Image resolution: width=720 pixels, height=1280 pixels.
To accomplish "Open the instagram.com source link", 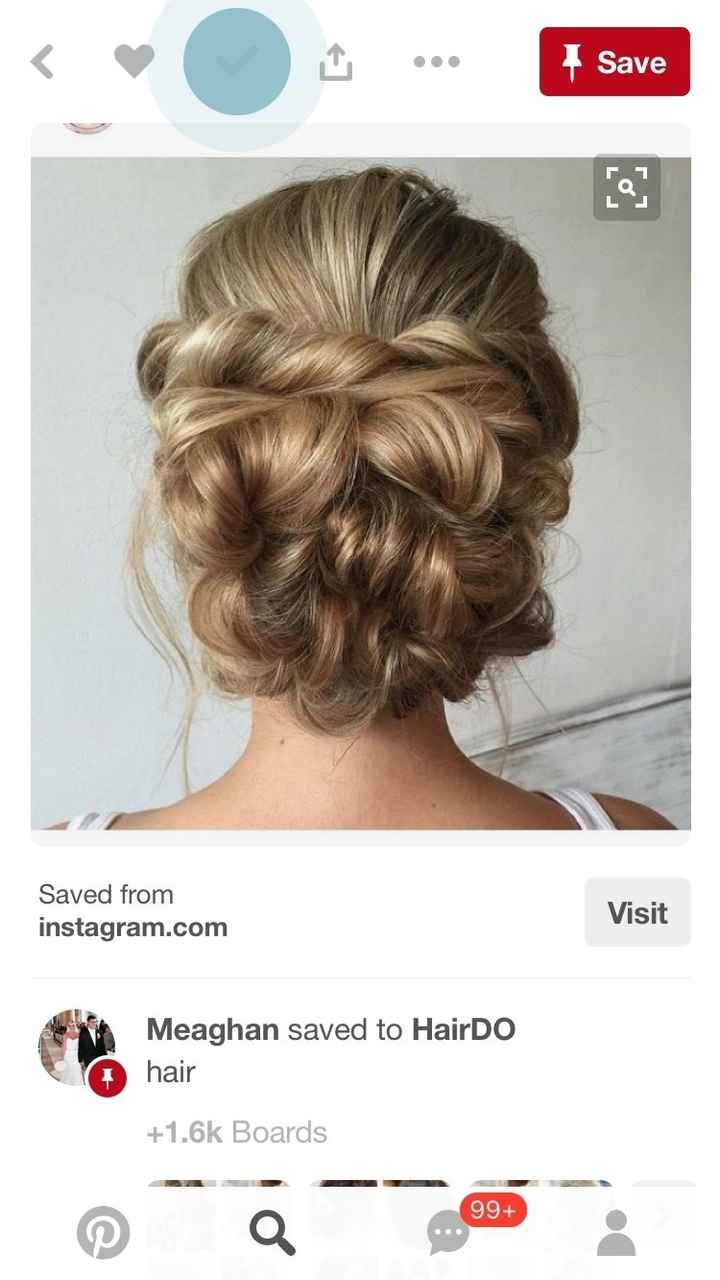I will [x=133, y=927].
